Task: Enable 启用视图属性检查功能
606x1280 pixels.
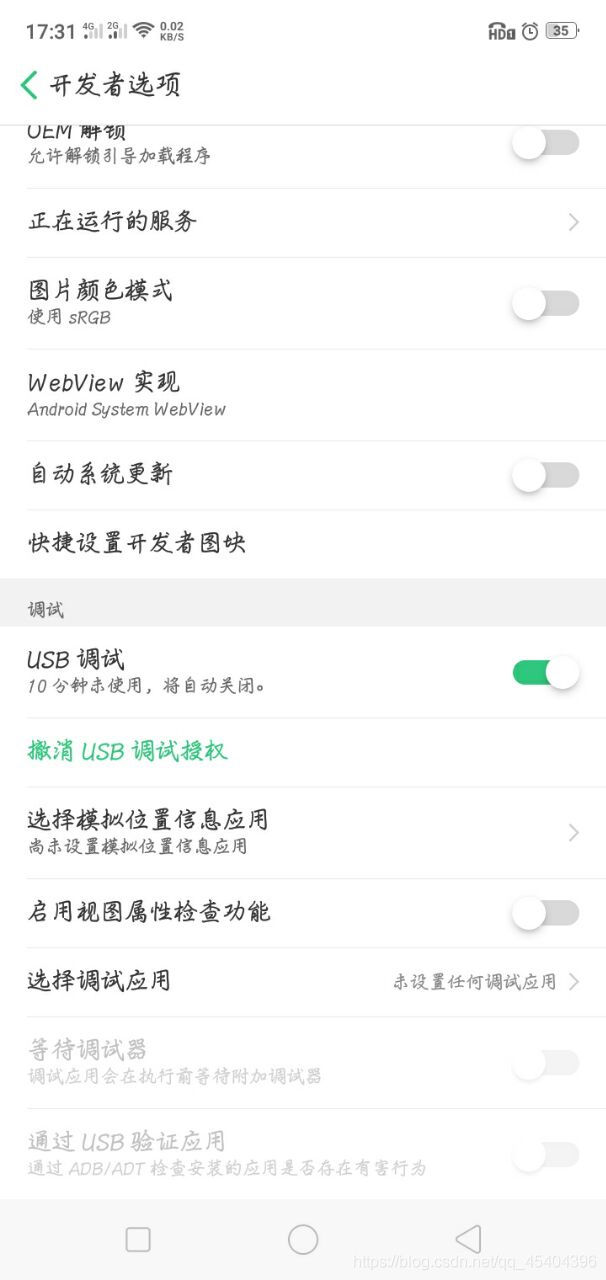Action: pos(545,912)
